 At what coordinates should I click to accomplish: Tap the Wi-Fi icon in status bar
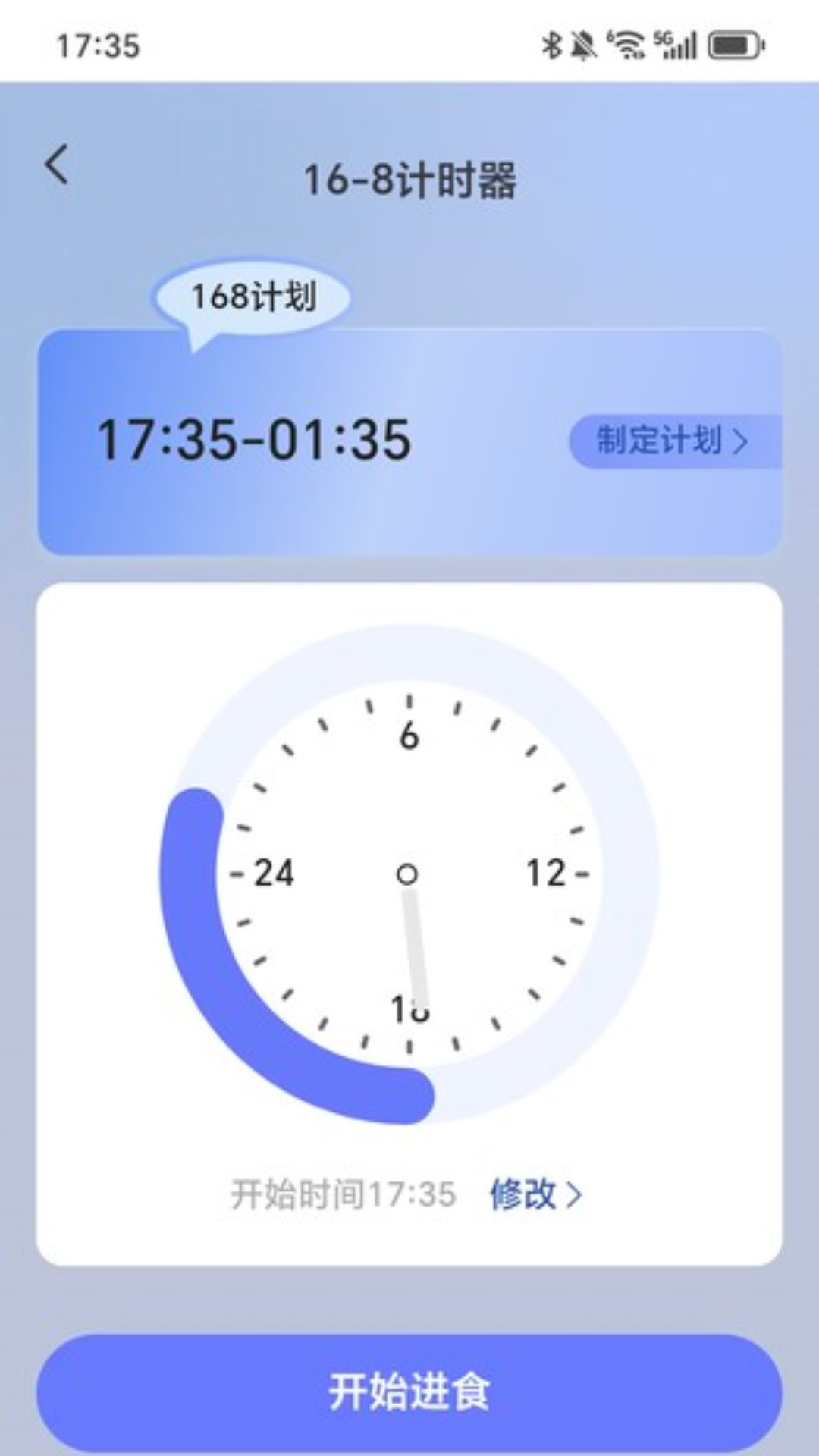(629, 43)
